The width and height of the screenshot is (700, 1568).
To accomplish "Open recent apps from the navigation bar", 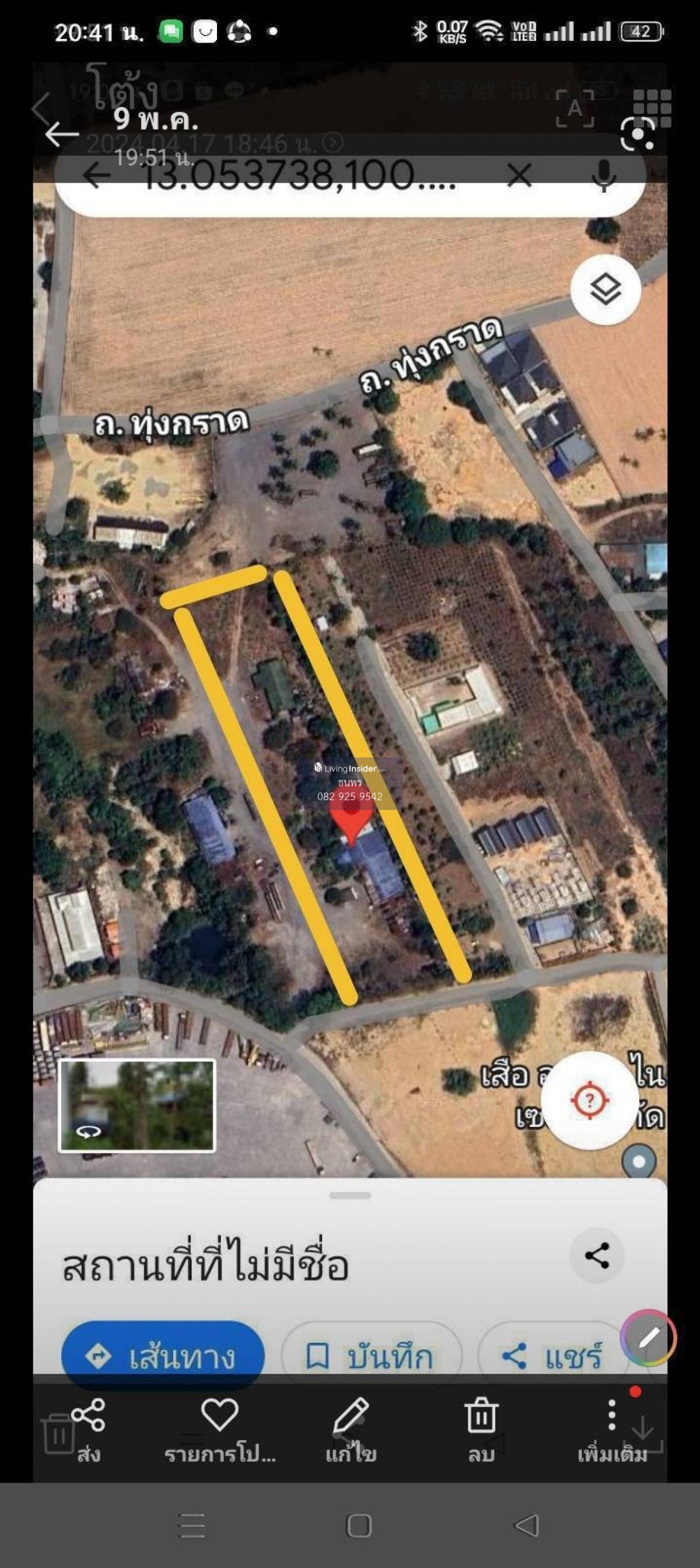I will pos(192,1526).
